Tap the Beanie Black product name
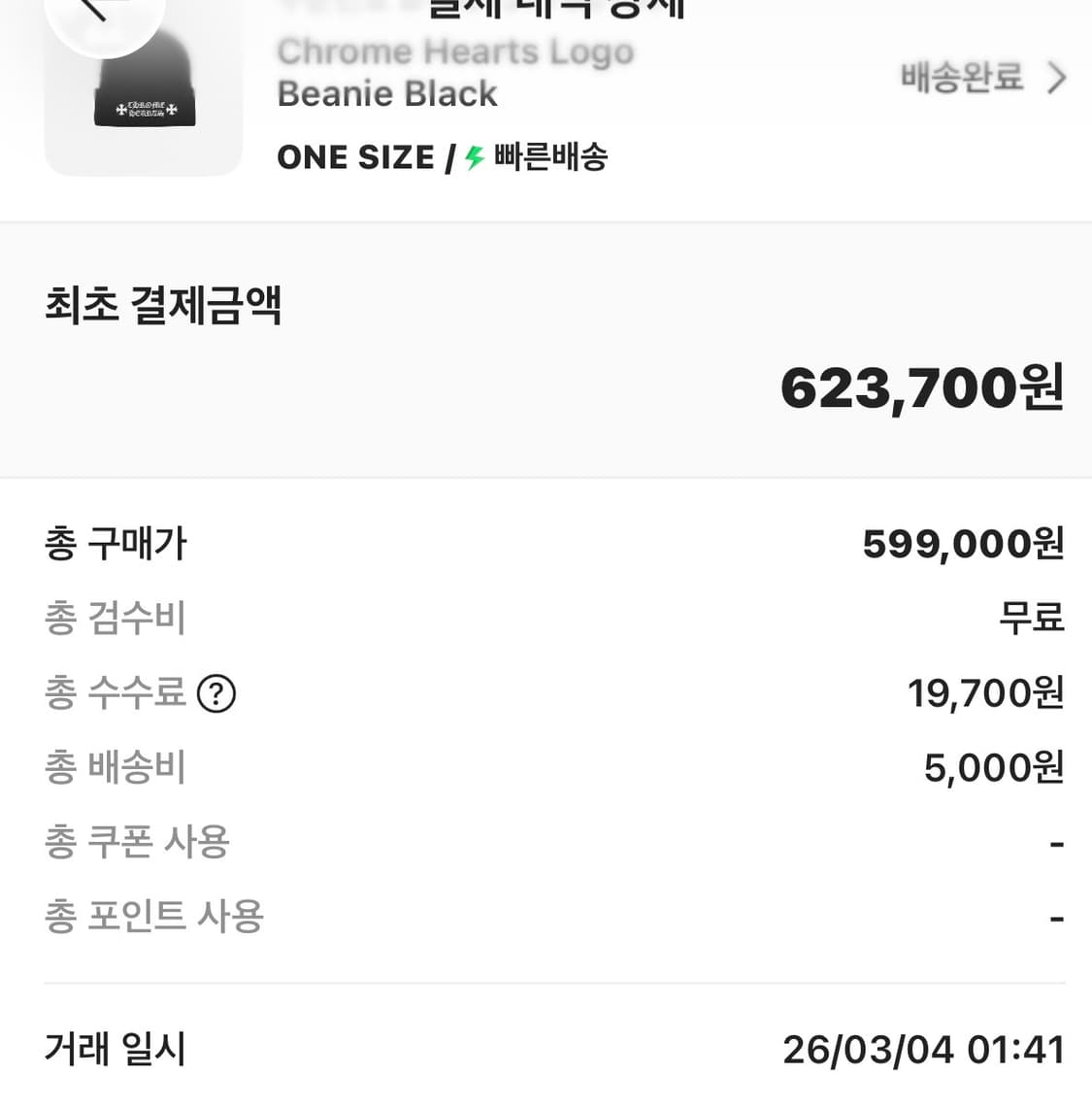The height and width of the screenshot is (1108, 1092). (386, 93)
